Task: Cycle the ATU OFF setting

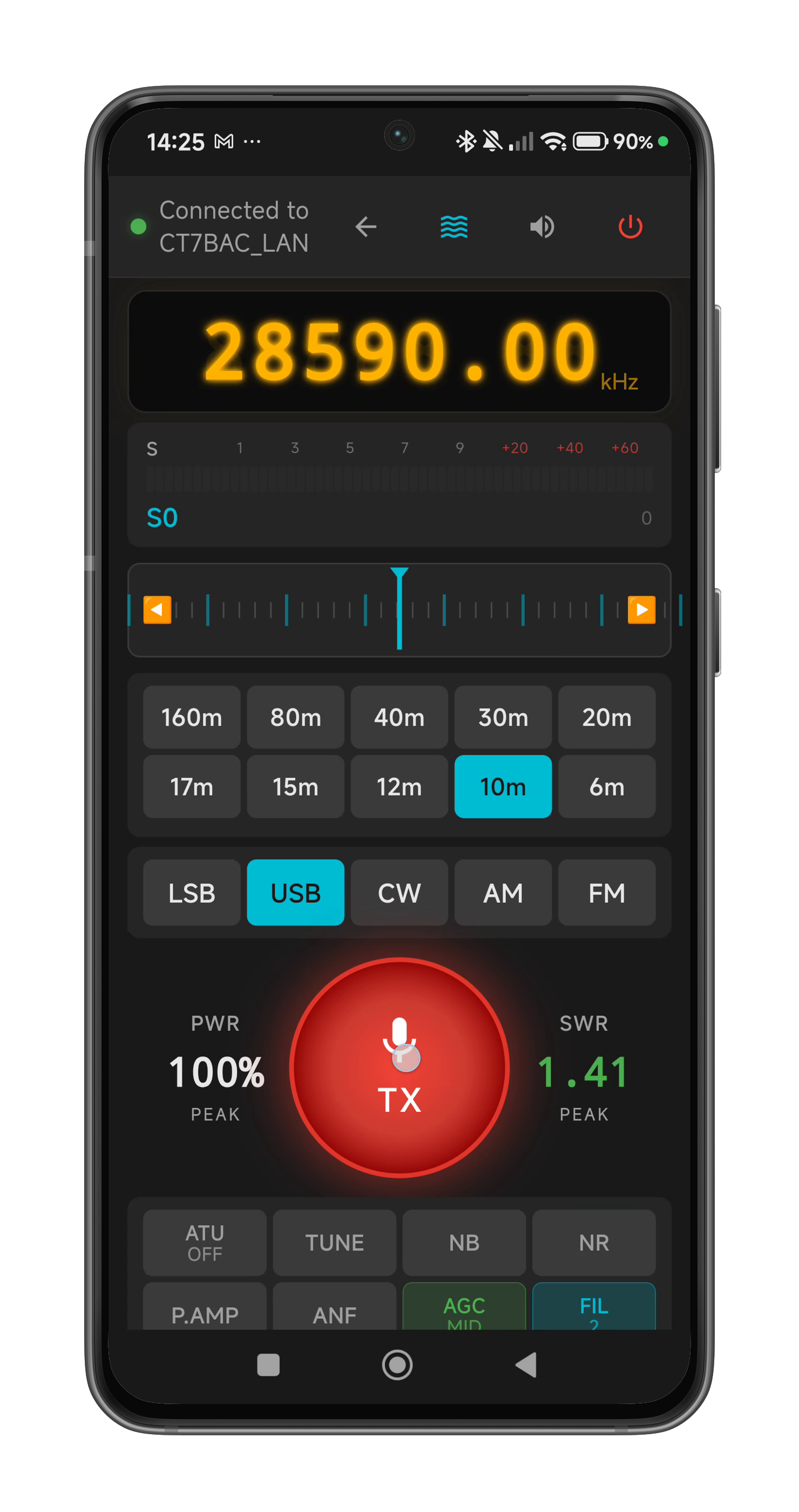Action: 204,1242
